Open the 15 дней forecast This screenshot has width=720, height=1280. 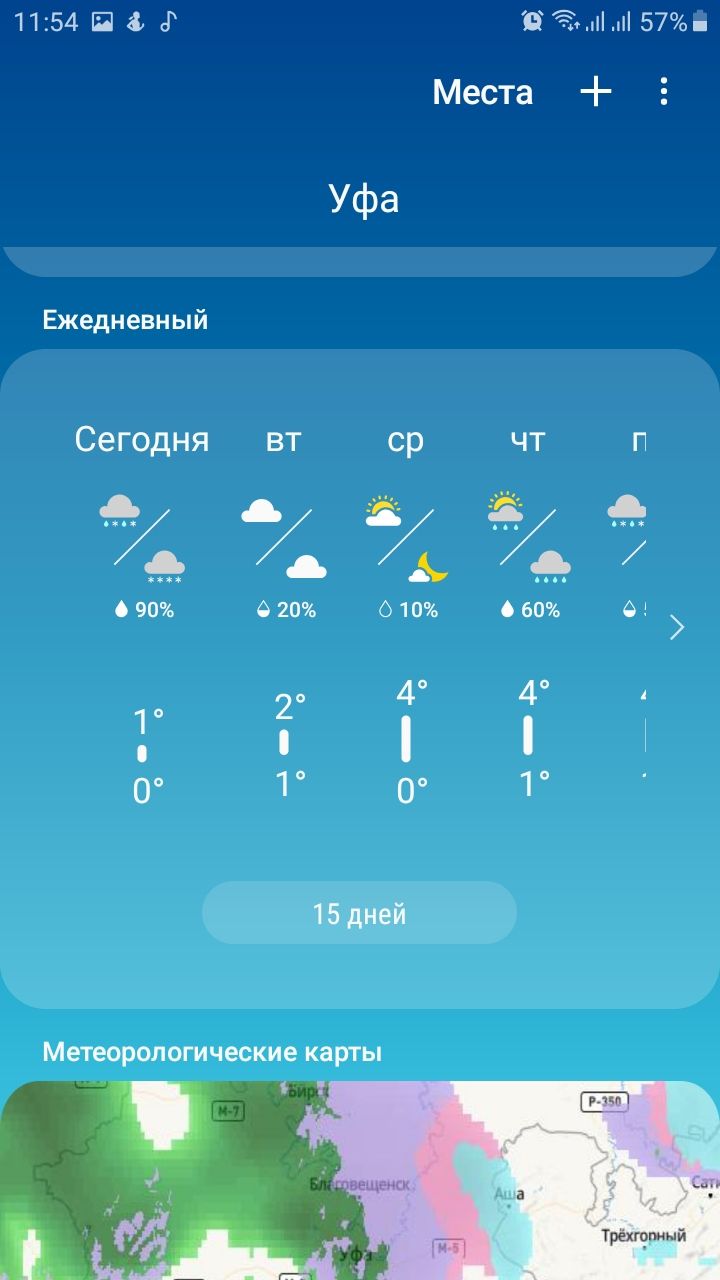[359, 913]
